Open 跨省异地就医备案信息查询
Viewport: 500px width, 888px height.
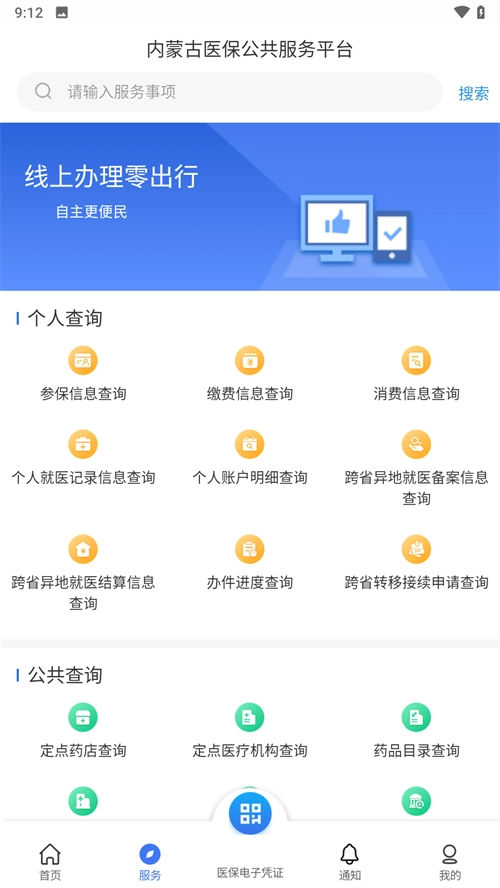[416, 468]
